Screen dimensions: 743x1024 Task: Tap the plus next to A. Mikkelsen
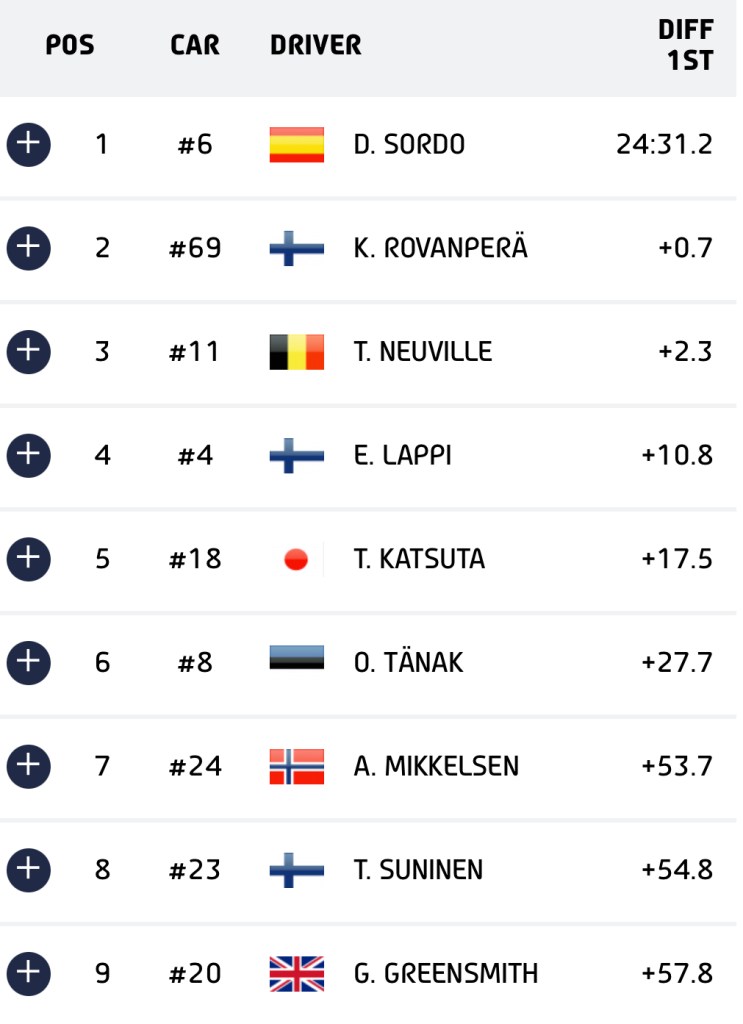coord(28,766)
